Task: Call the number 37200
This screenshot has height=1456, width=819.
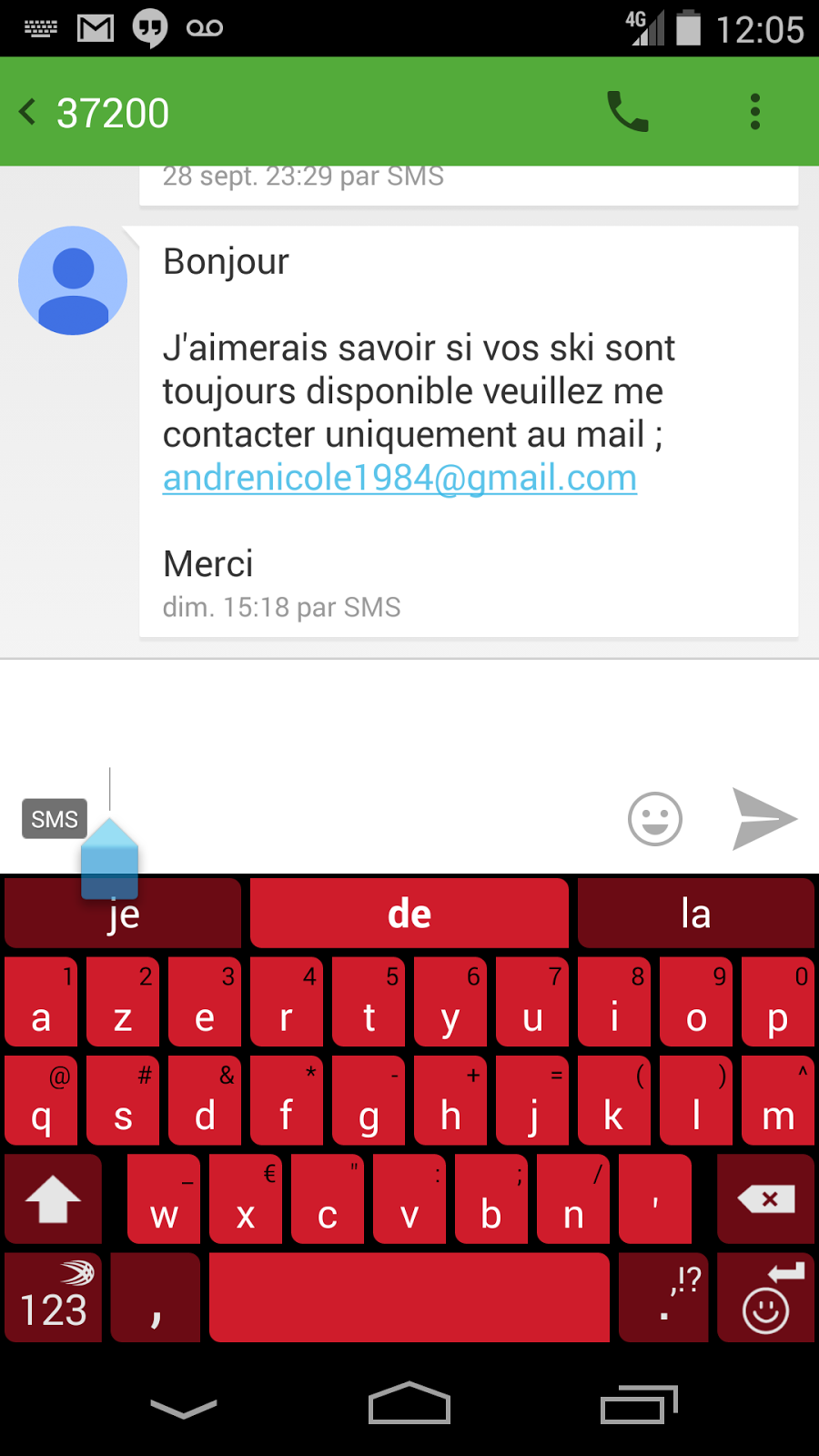Action: (x=627, y=112)
